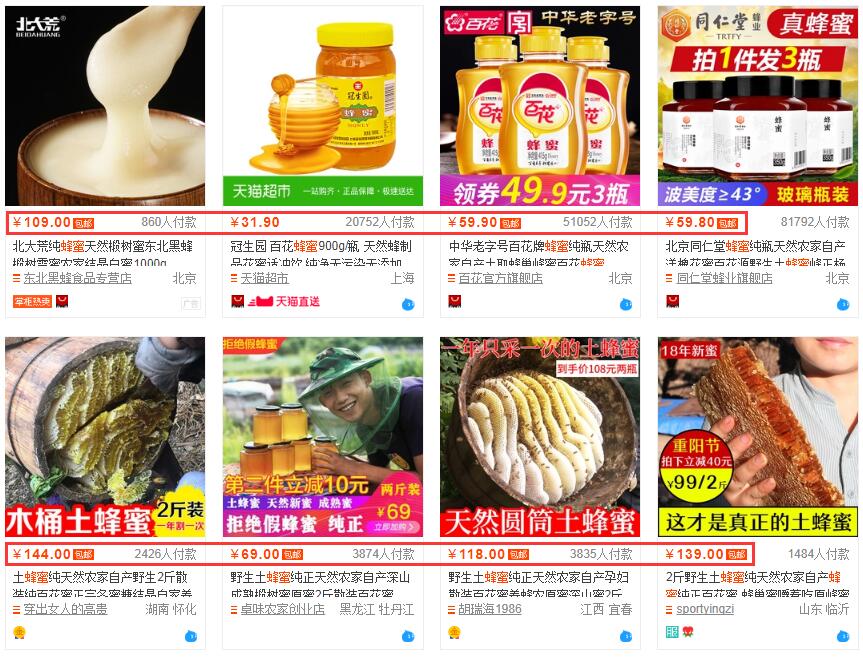Open the 拒绝假蜂蜜 beekeeper product image
863x658 pixels.
[x=322, y=436]
